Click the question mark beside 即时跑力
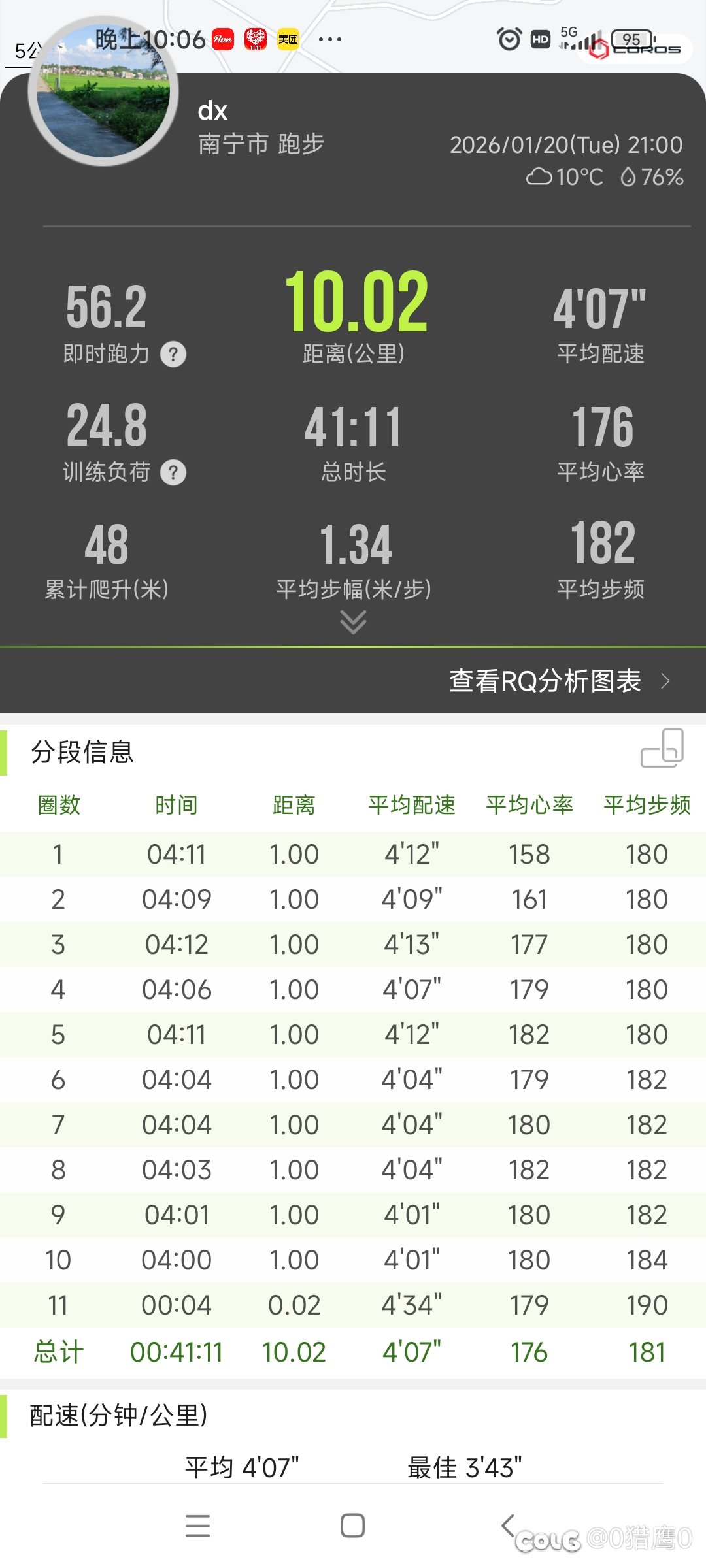Screen dimensions: 706x1568 pyautogui.click(x=173, y=355)
